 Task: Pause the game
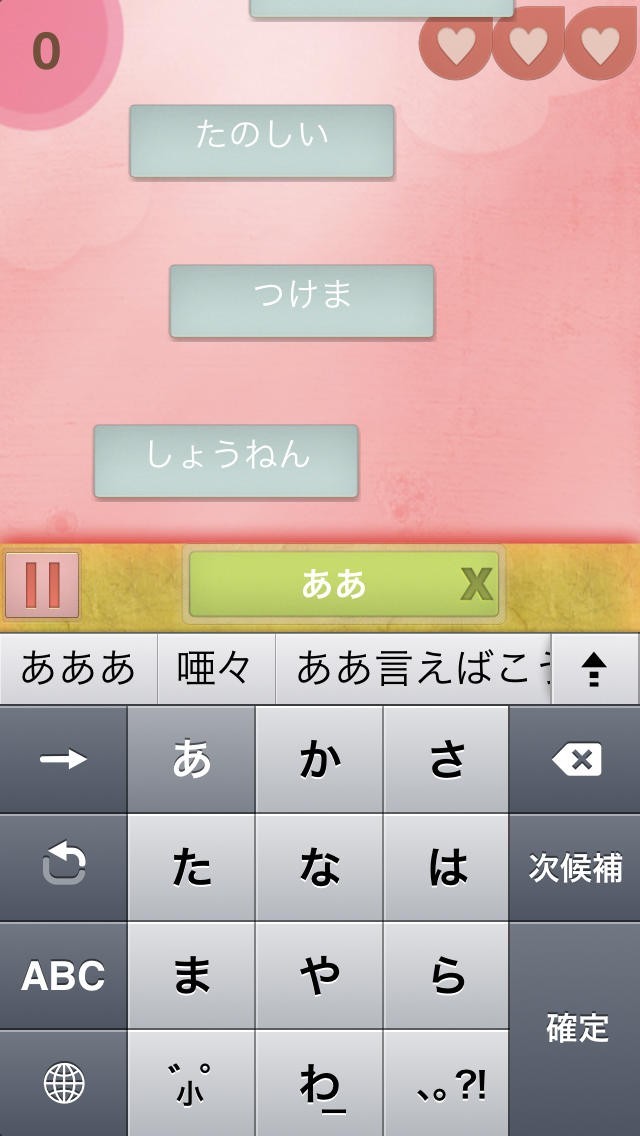pos(42,585)
